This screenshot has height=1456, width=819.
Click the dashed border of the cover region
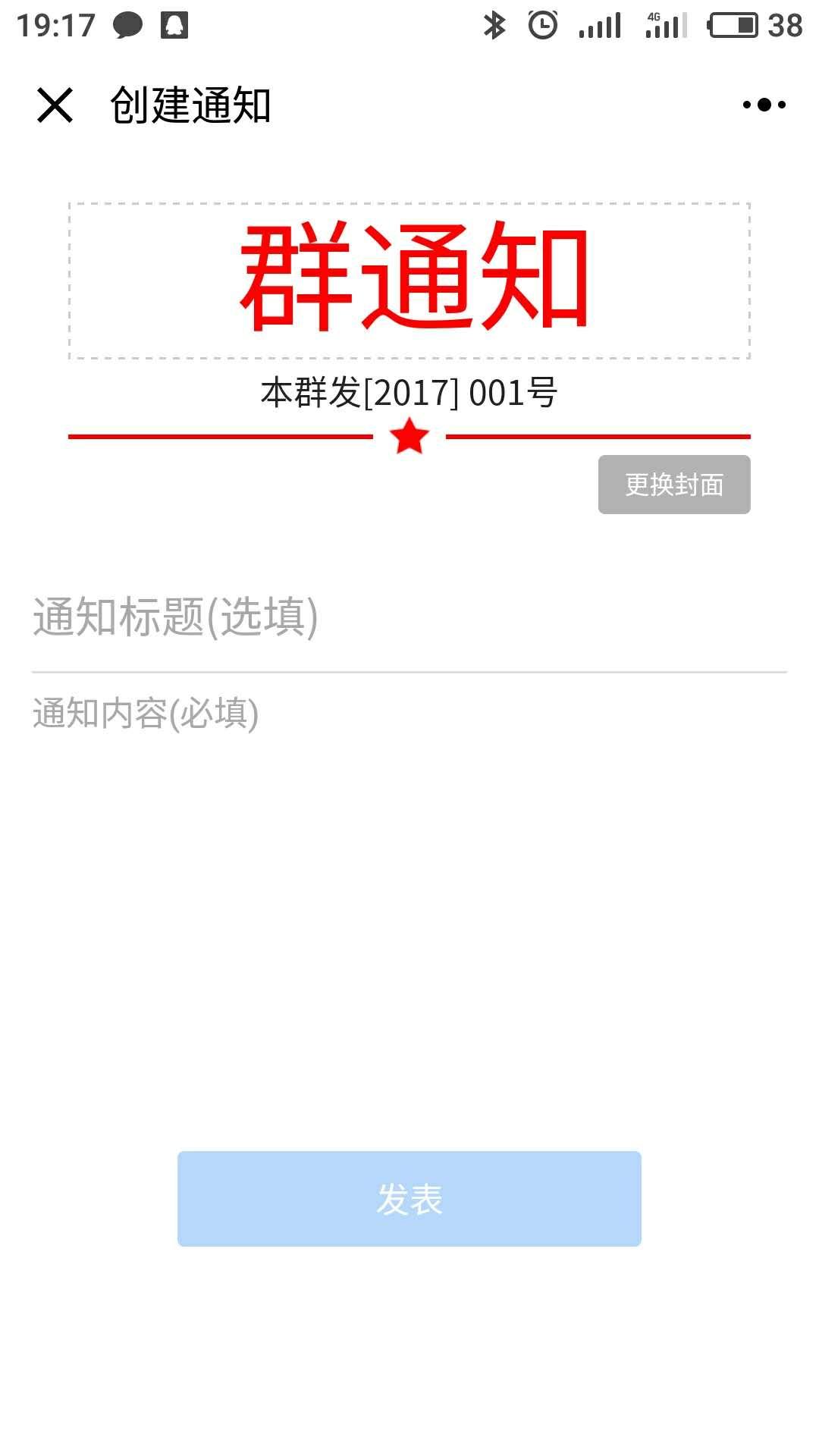pos(409,203)
